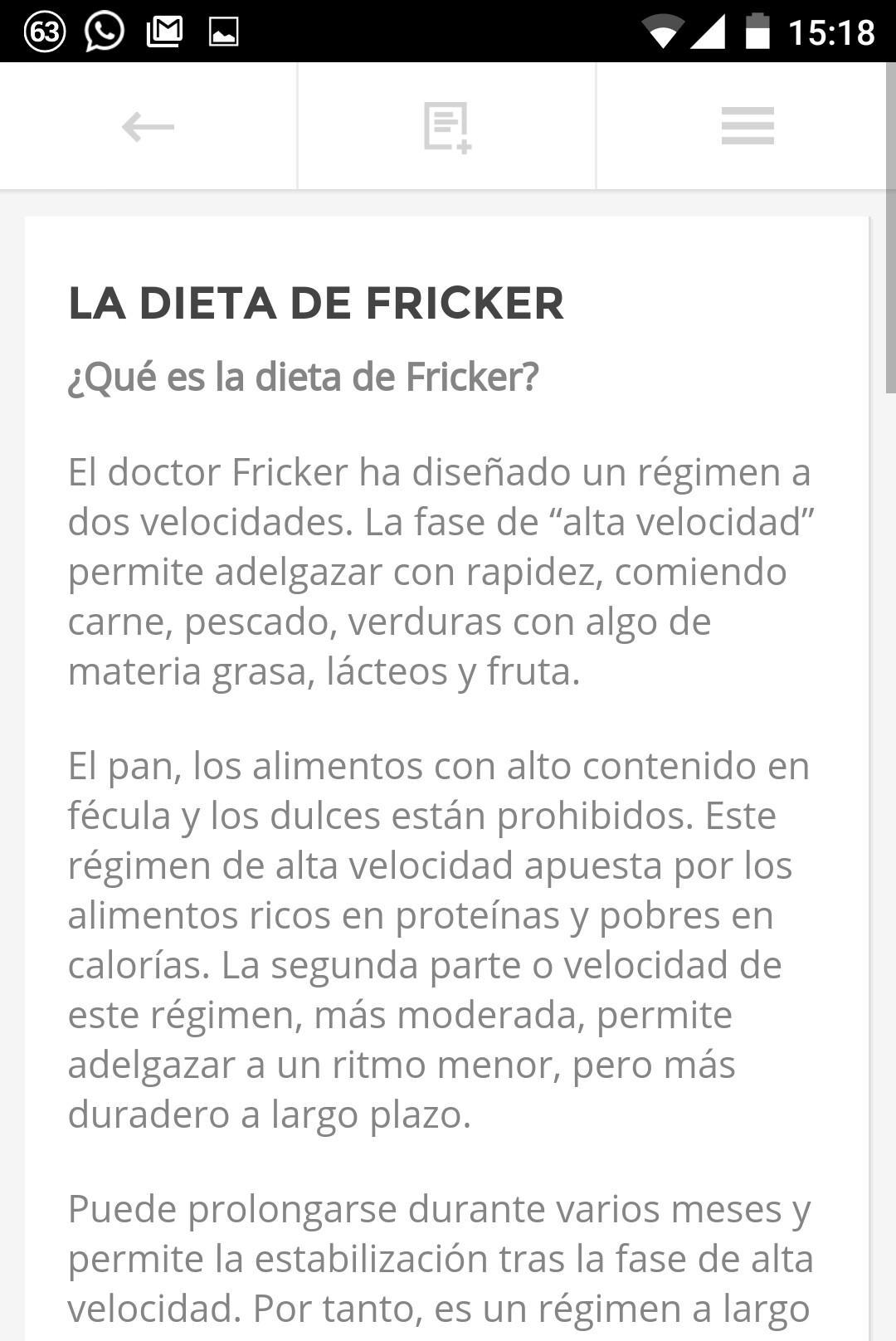Open the Gmail notification icon
Image resolution: width=896 pixels, height=1341 pixels.
point(163,30)
